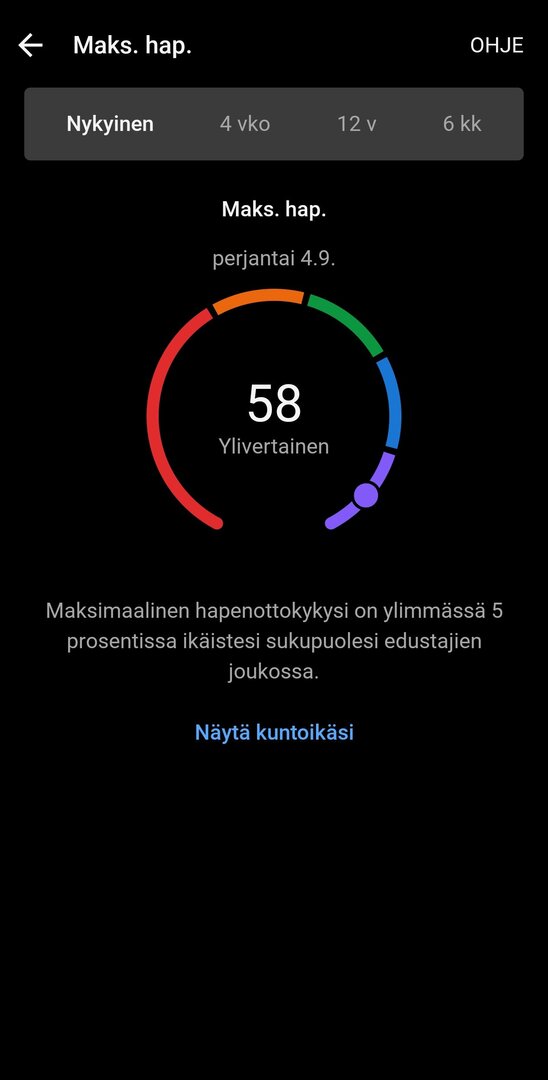548x1080 pixels.
Task: Switch to the 12 v view
Action: coord(357,124)
